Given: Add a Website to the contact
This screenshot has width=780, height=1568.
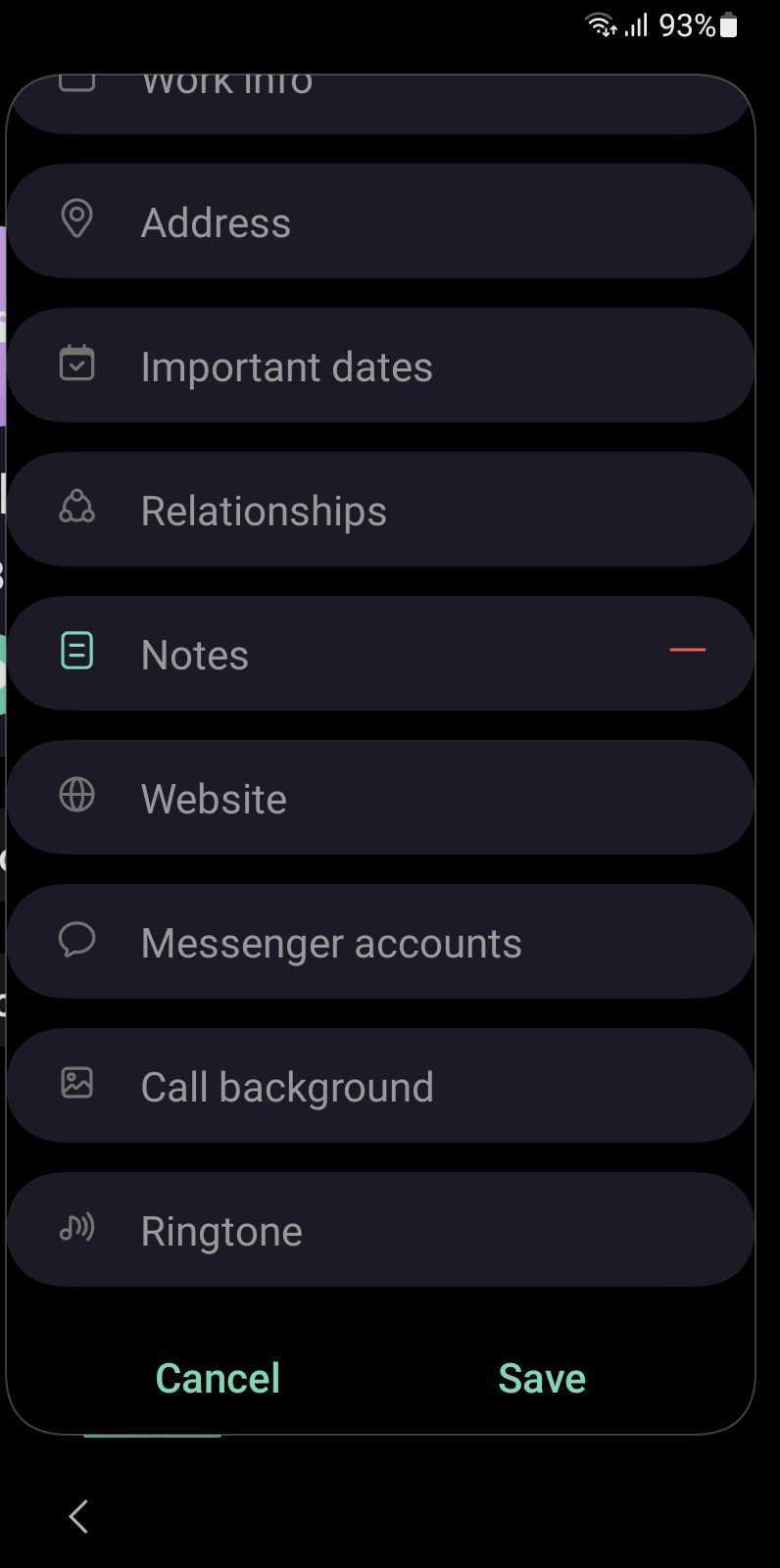Looking at the screenshot, I should [380, 799].
